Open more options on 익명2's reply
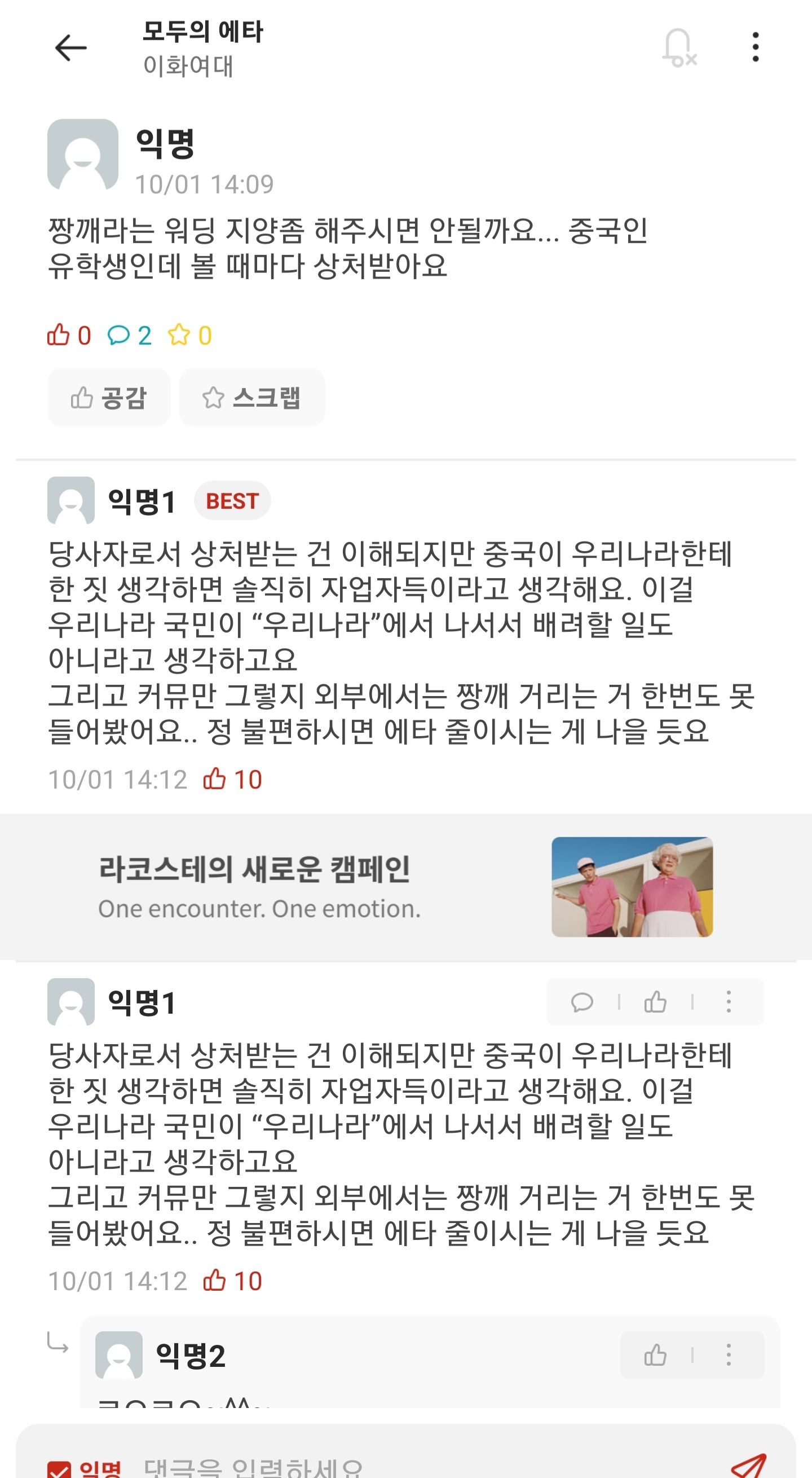The width and height of the screenshot is (812, 1478). coord(729,1355)
